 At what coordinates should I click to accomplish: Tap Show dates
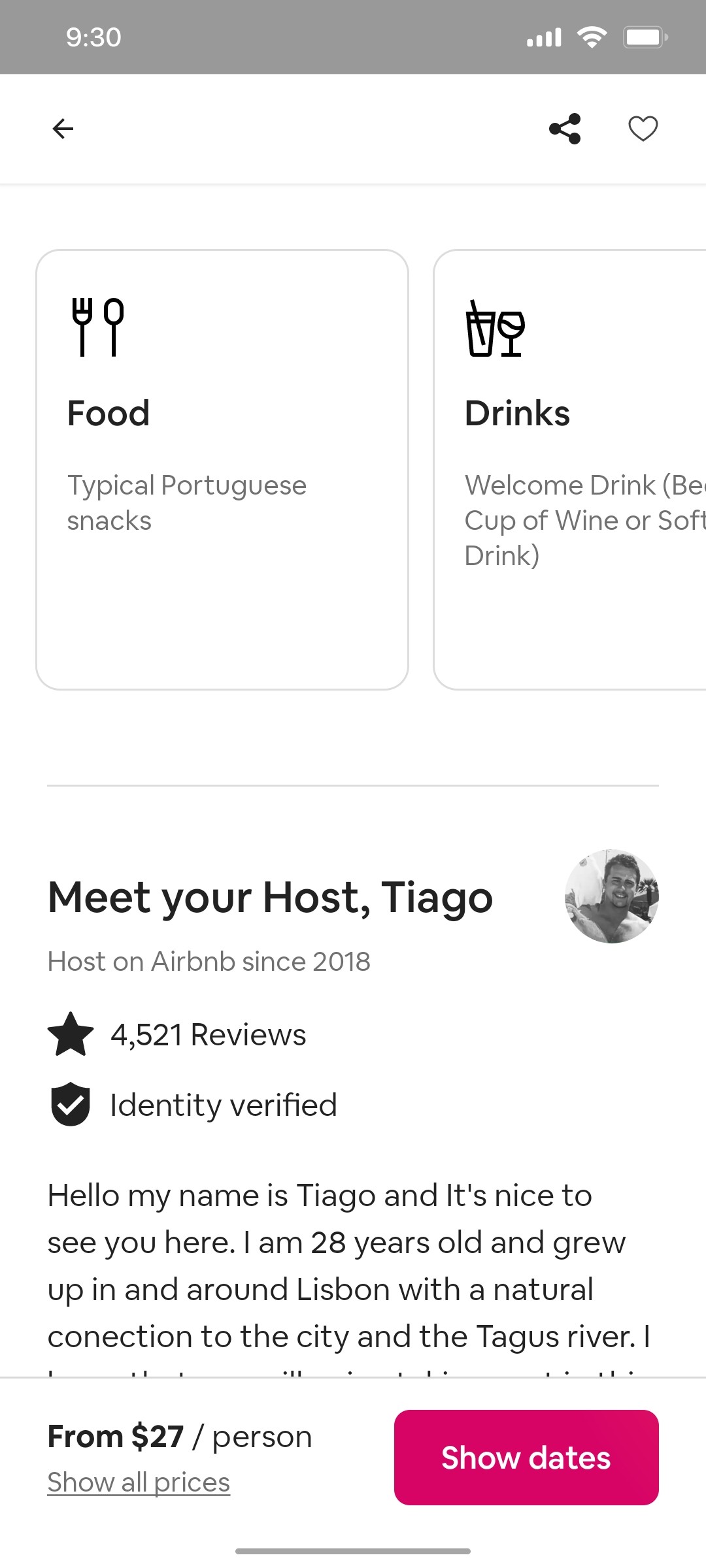(x=526, y=1458)
